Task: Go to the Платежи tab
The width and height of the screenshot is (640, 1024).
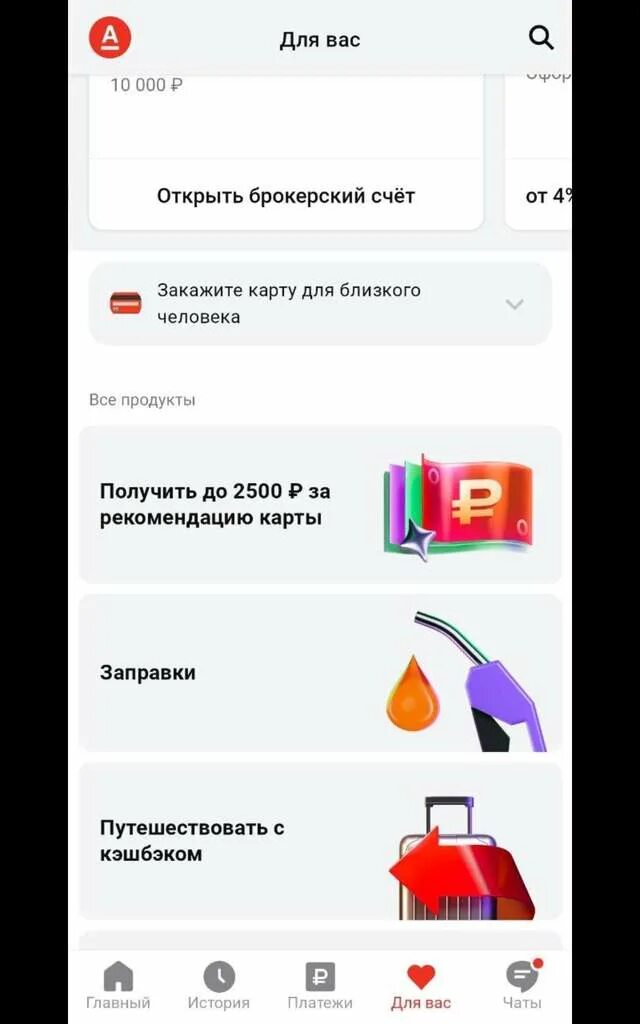Action: tap(320, 985)
